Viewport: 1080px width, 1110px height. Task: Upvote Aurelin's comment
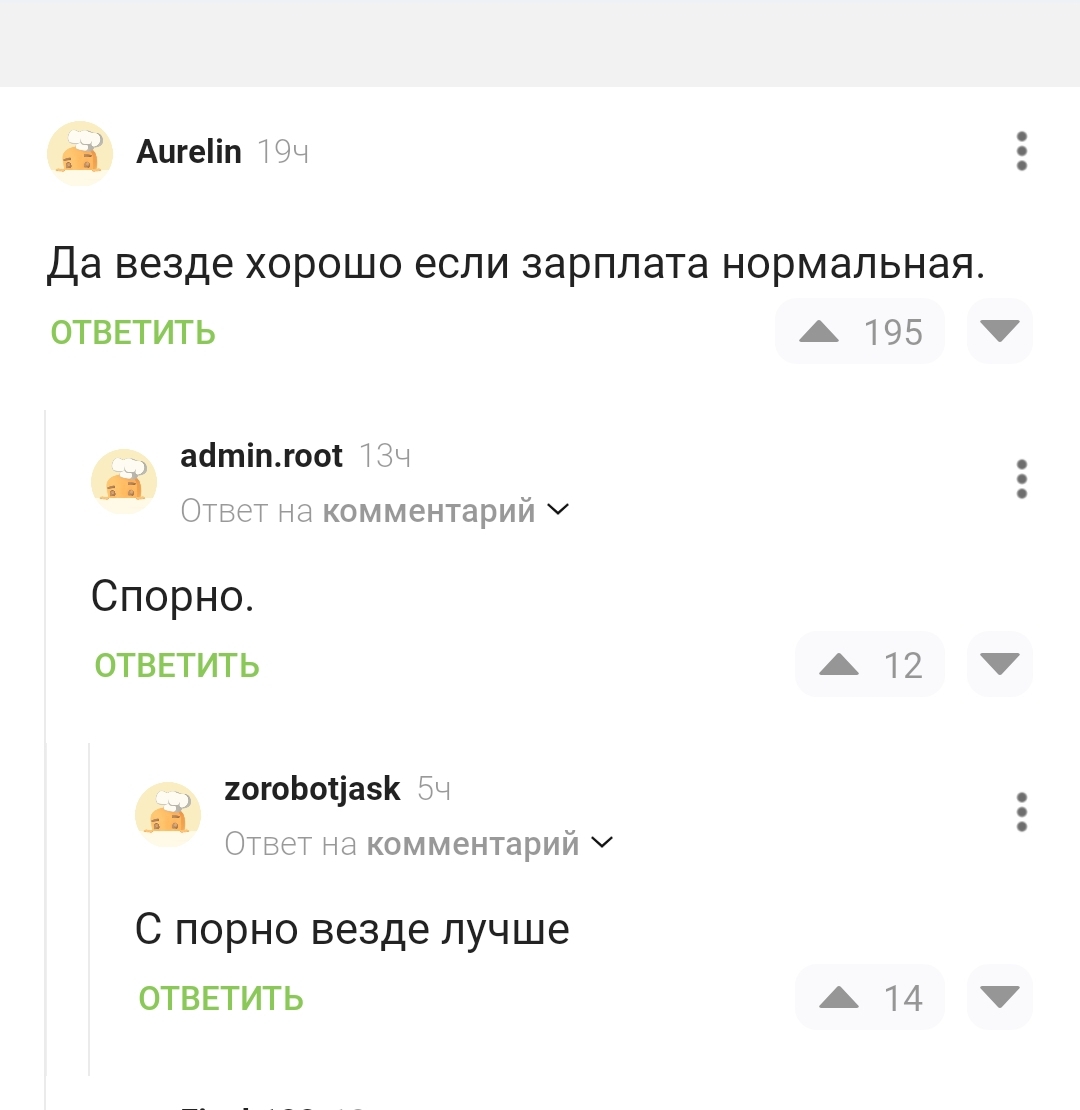coord(820,332)
